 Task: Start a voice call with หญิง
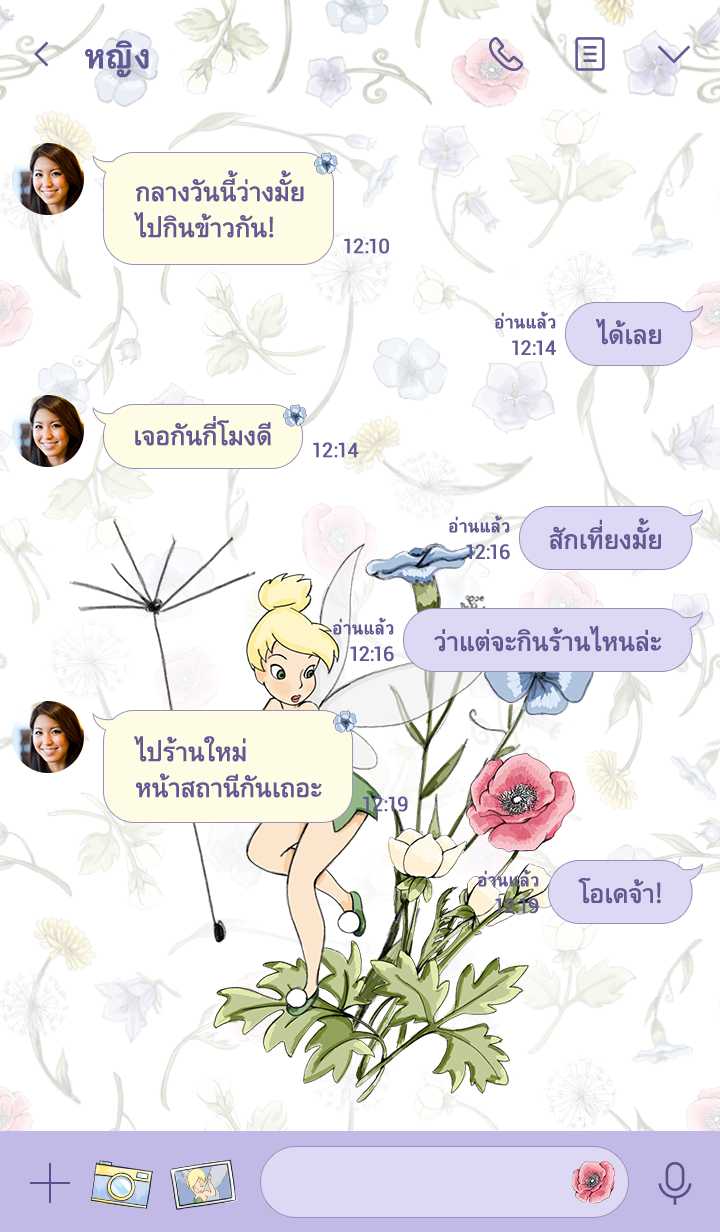tap(505, 54)
